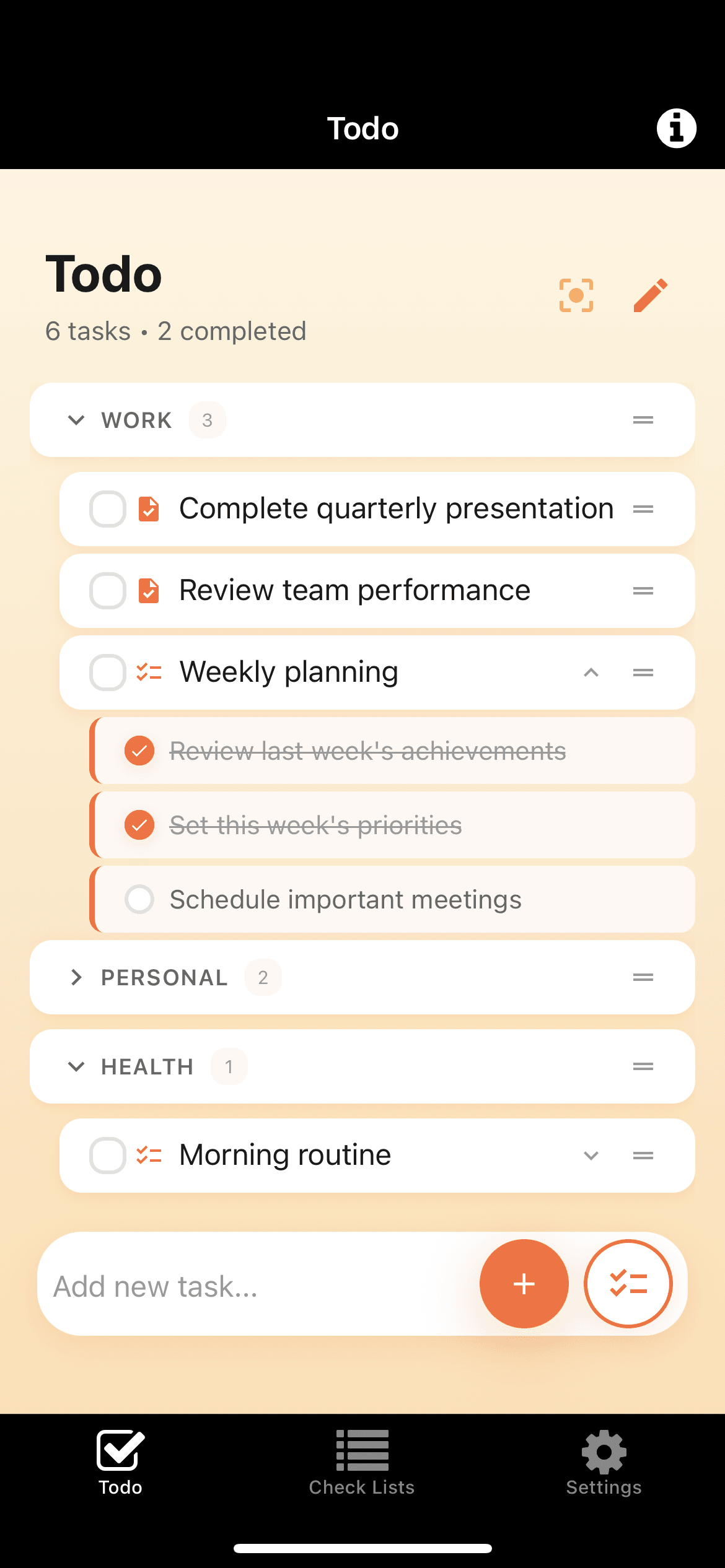
Task: Expand the PERSONAL section
Action: pos(76,977)
